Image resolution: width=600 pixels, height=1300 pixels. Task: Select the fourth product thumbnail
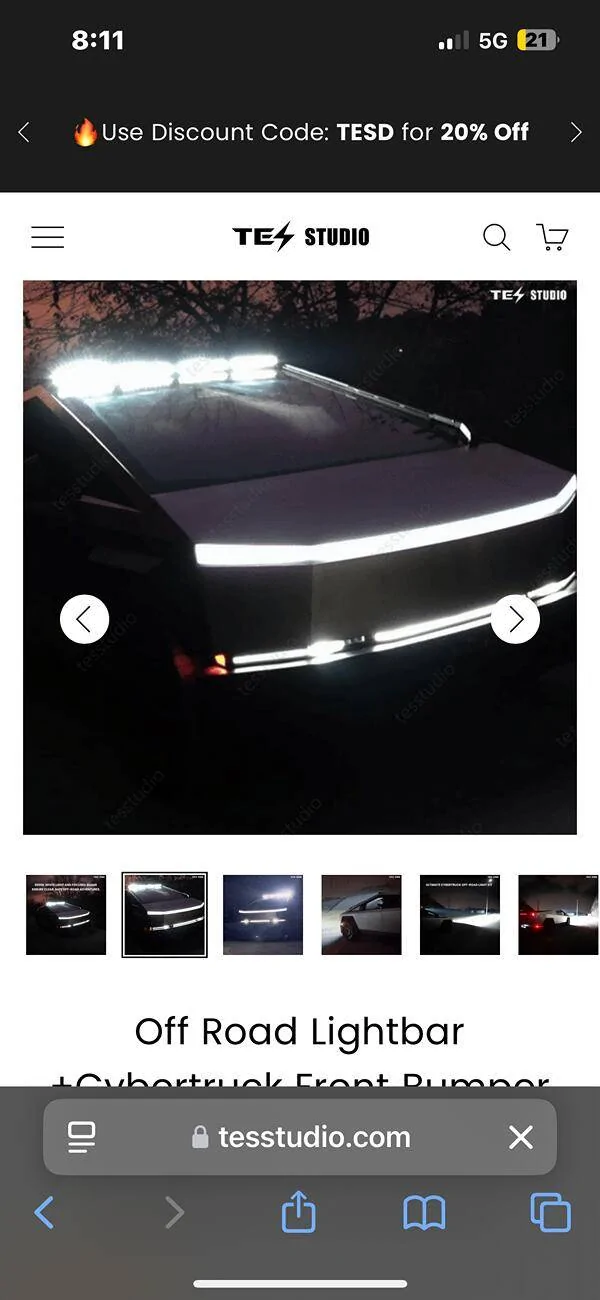point(361,915)
